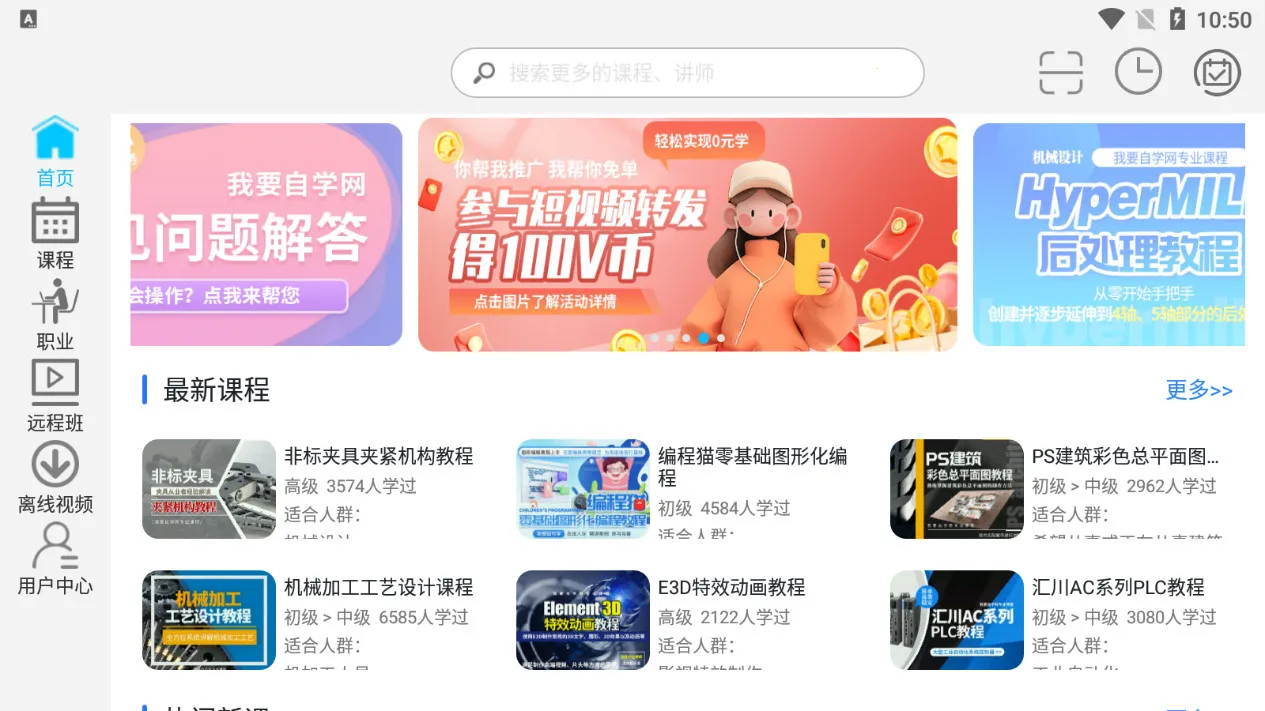
Task: Go to 用户中心 user center
Action: point(55,558)
